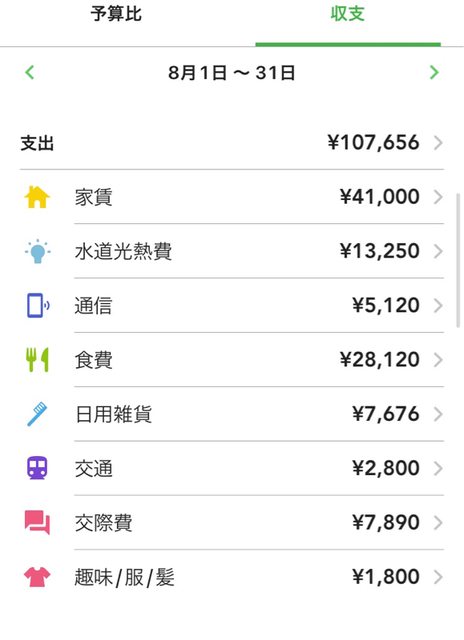
Task: Go to the next month arrow
Action: (x=434, y=73)
